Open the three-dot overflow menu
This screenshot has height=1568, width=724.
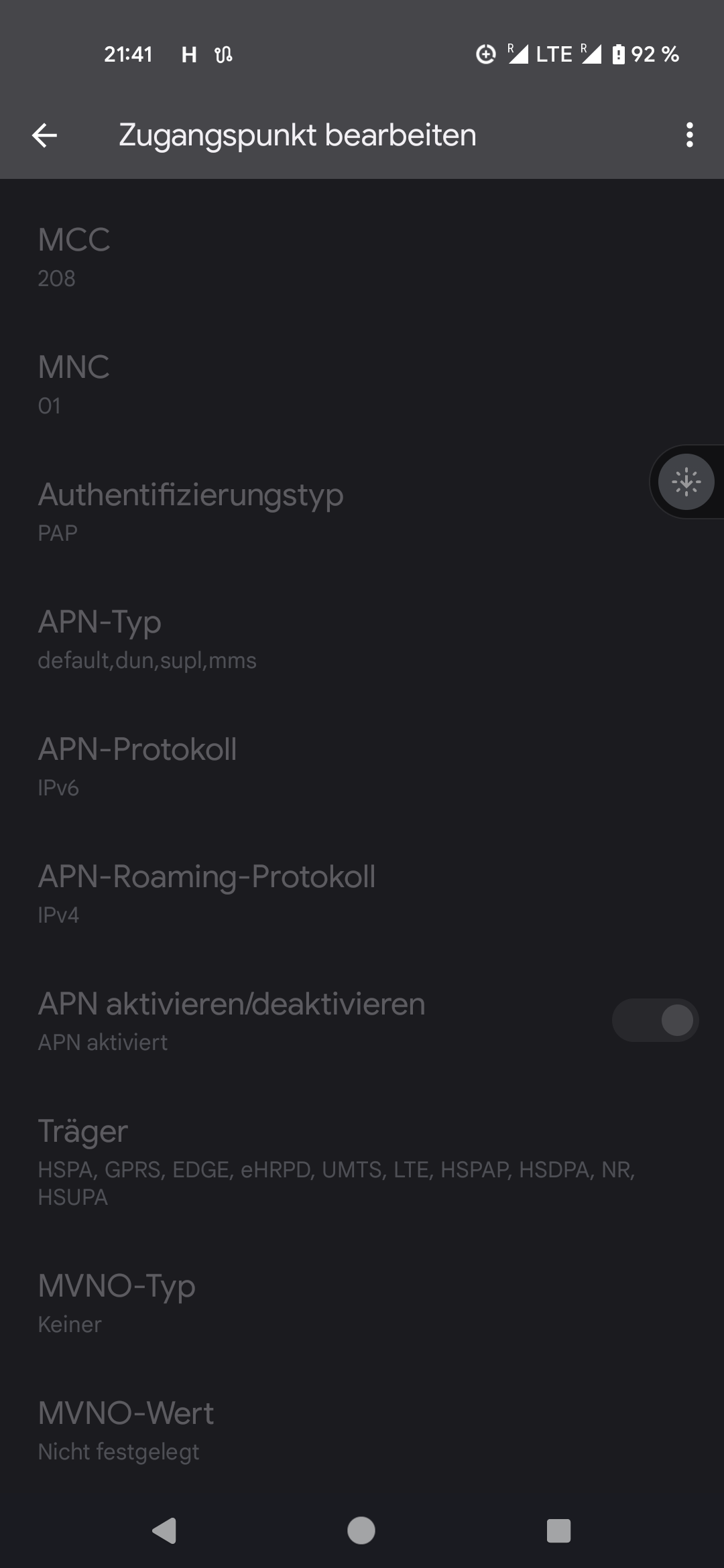click(x=689, y=135)
